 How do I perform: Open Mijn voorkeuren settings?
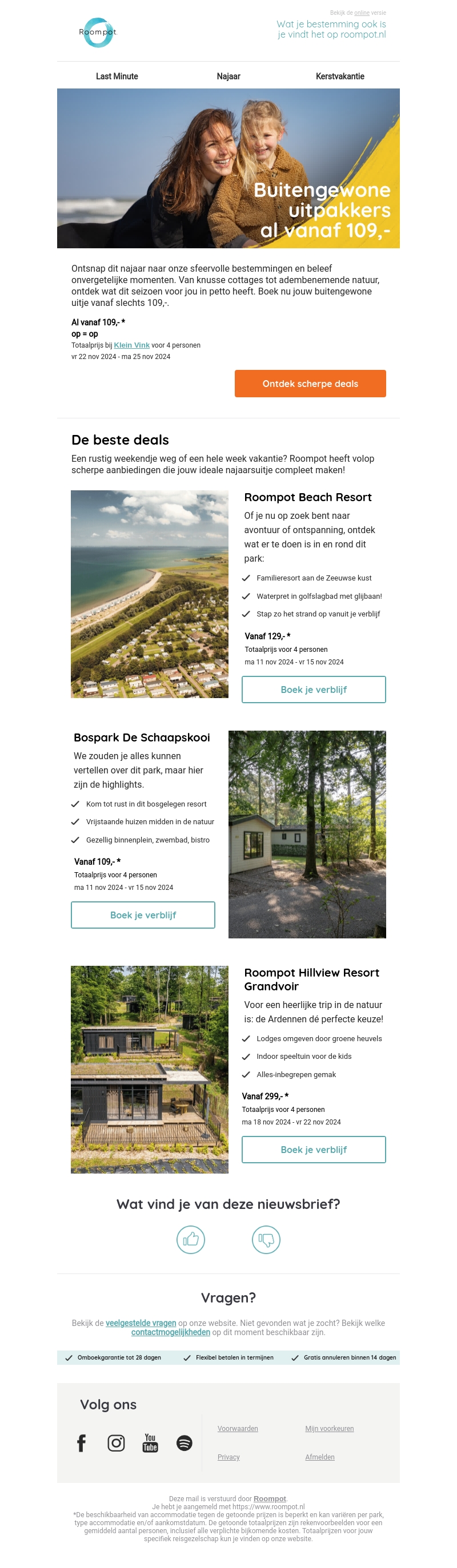tap(329, 1428)
